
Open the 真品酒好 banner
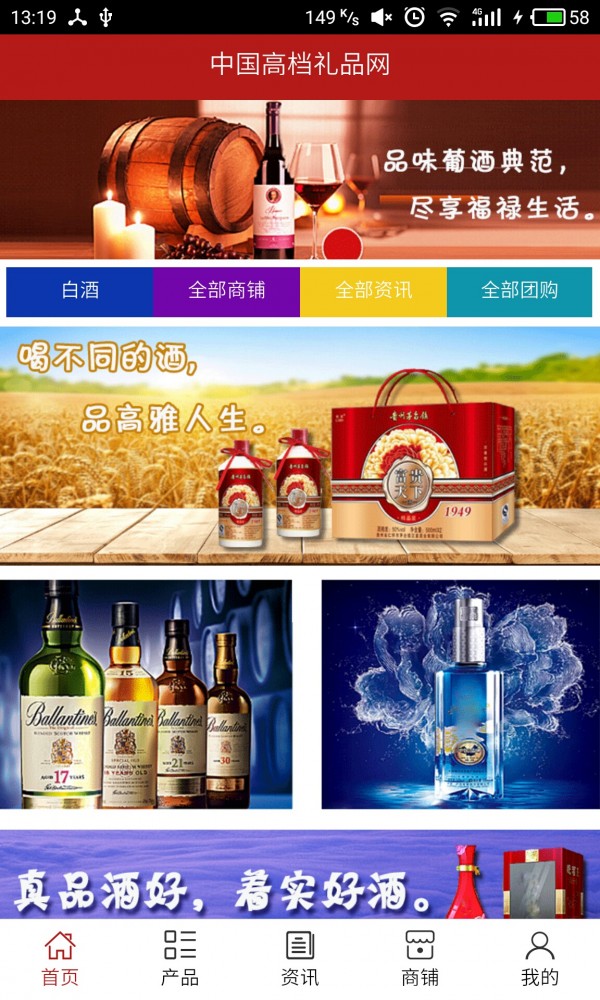pyautogui.click(x=300, y=874)
